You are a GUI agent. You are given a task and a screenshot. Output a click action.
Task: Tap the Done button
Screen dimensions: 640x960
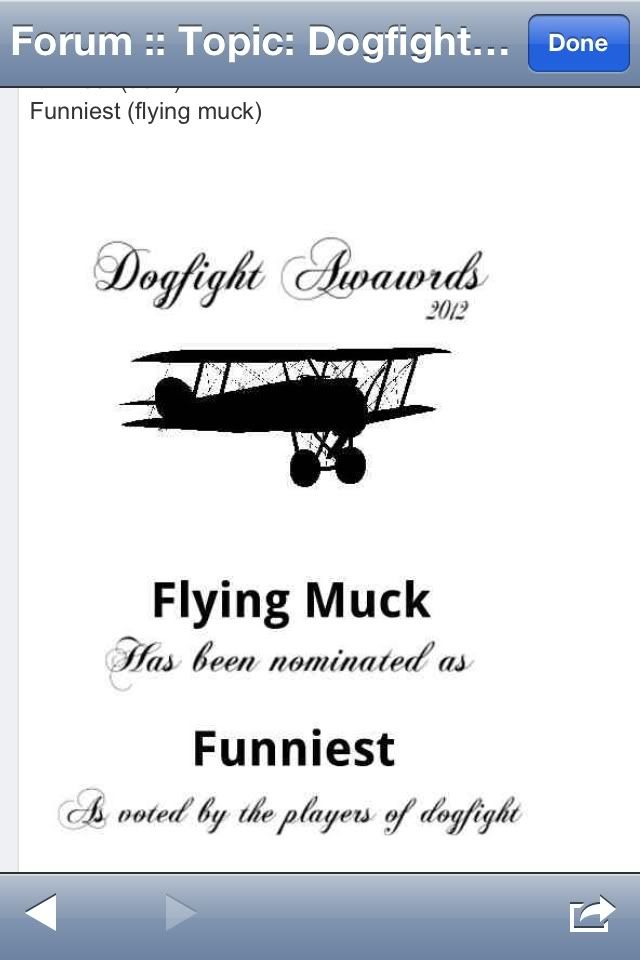click(x=578, y=43)
